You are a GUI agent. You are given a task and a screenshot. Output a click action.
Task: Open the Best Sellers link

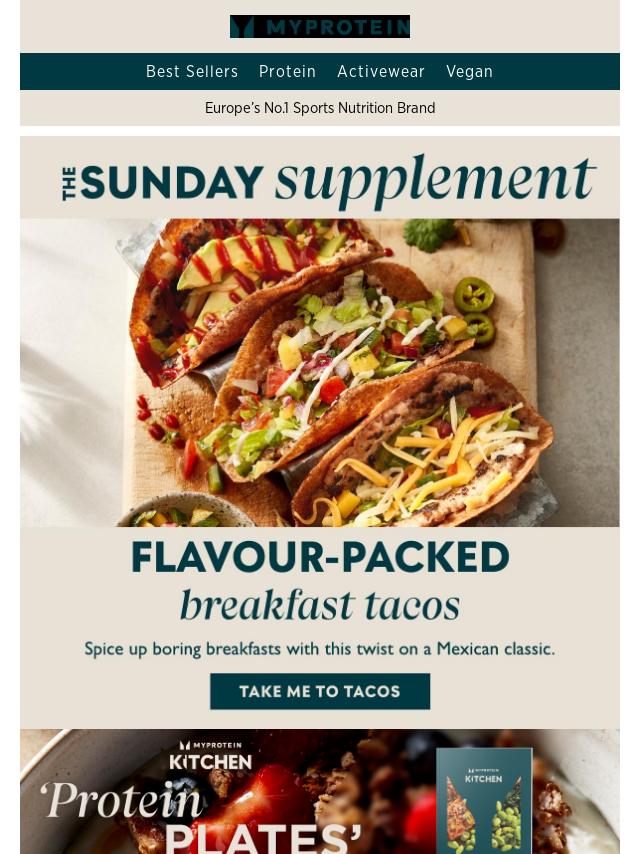[x=192, y=72]
